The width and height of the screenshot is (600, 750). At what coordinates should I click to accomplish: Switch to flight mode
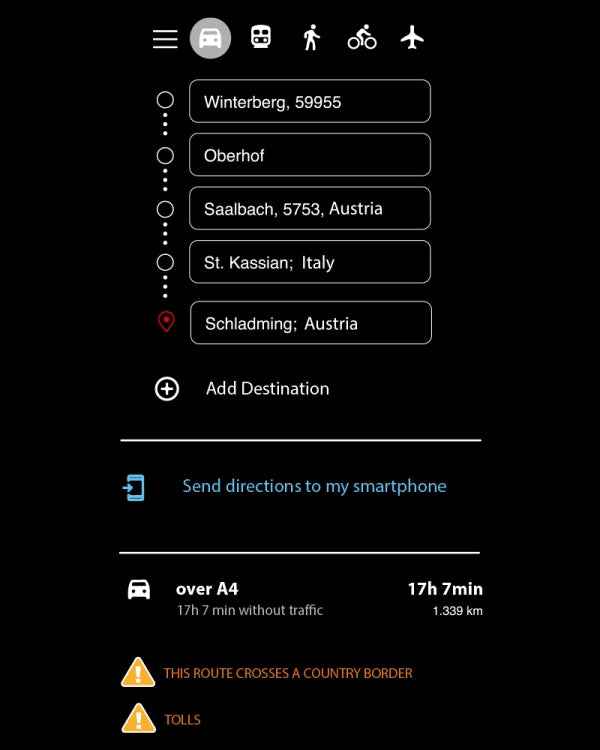pyautogui.click(x=412, y=38)
